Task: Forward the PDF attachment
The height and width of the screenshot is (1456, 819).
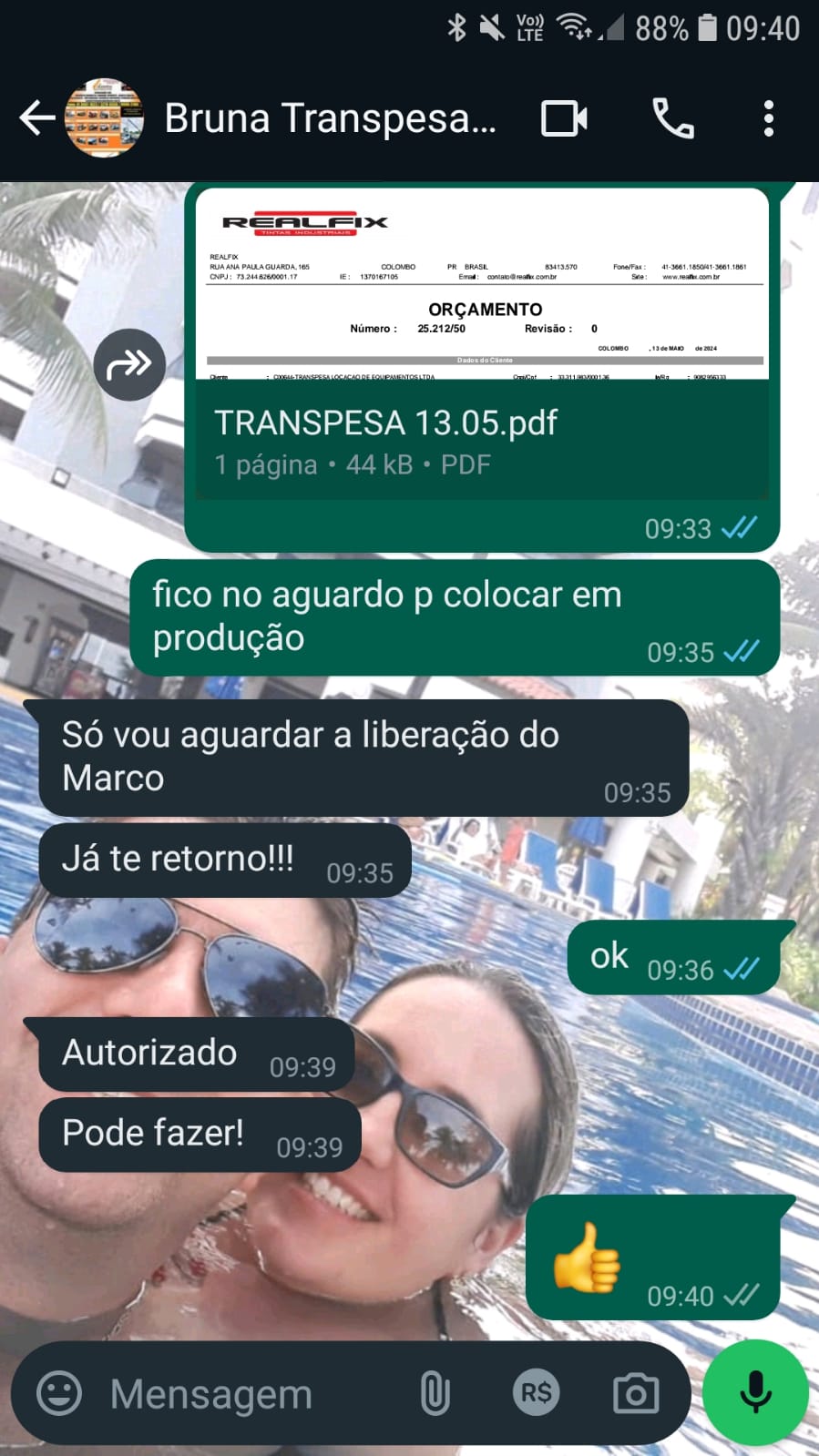Action: (x=129, y=364)
